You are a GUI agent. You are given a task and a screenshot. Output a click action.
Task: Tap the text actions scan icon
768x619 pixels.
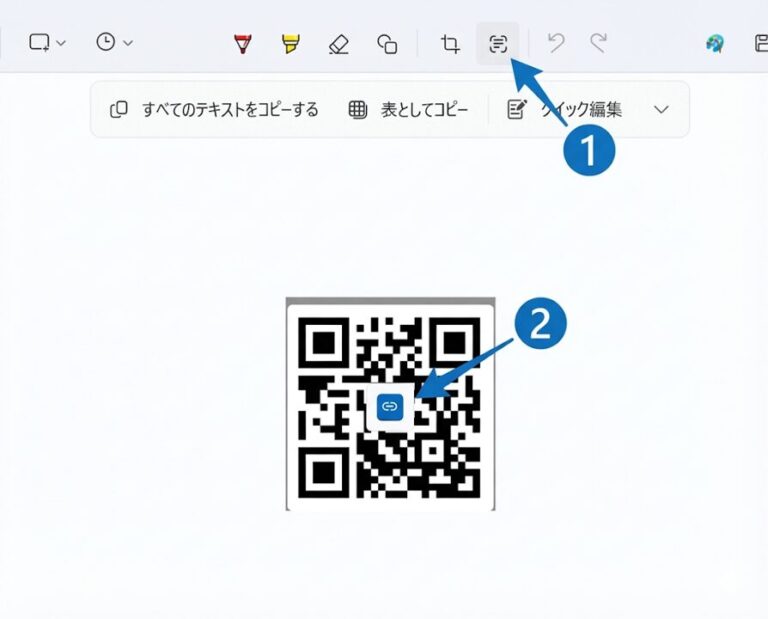pos(498,43)
